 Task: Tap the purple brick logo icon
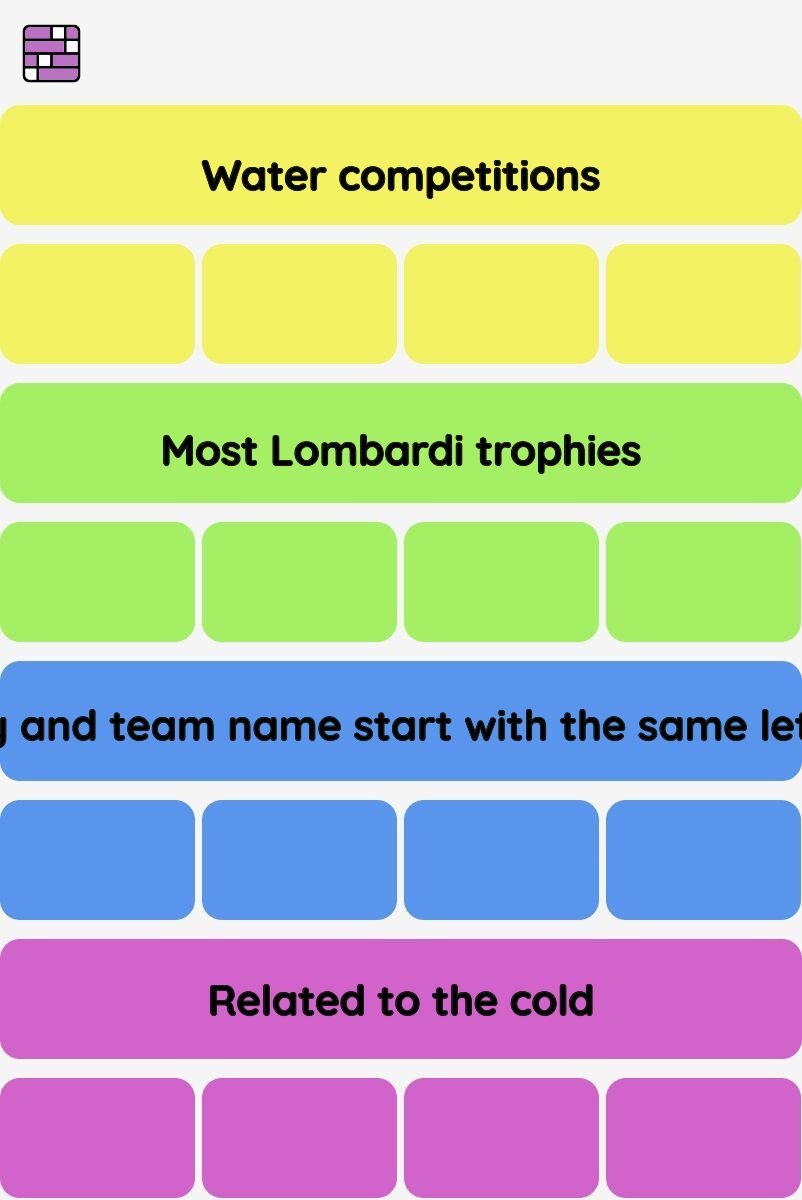coord(52,54)
